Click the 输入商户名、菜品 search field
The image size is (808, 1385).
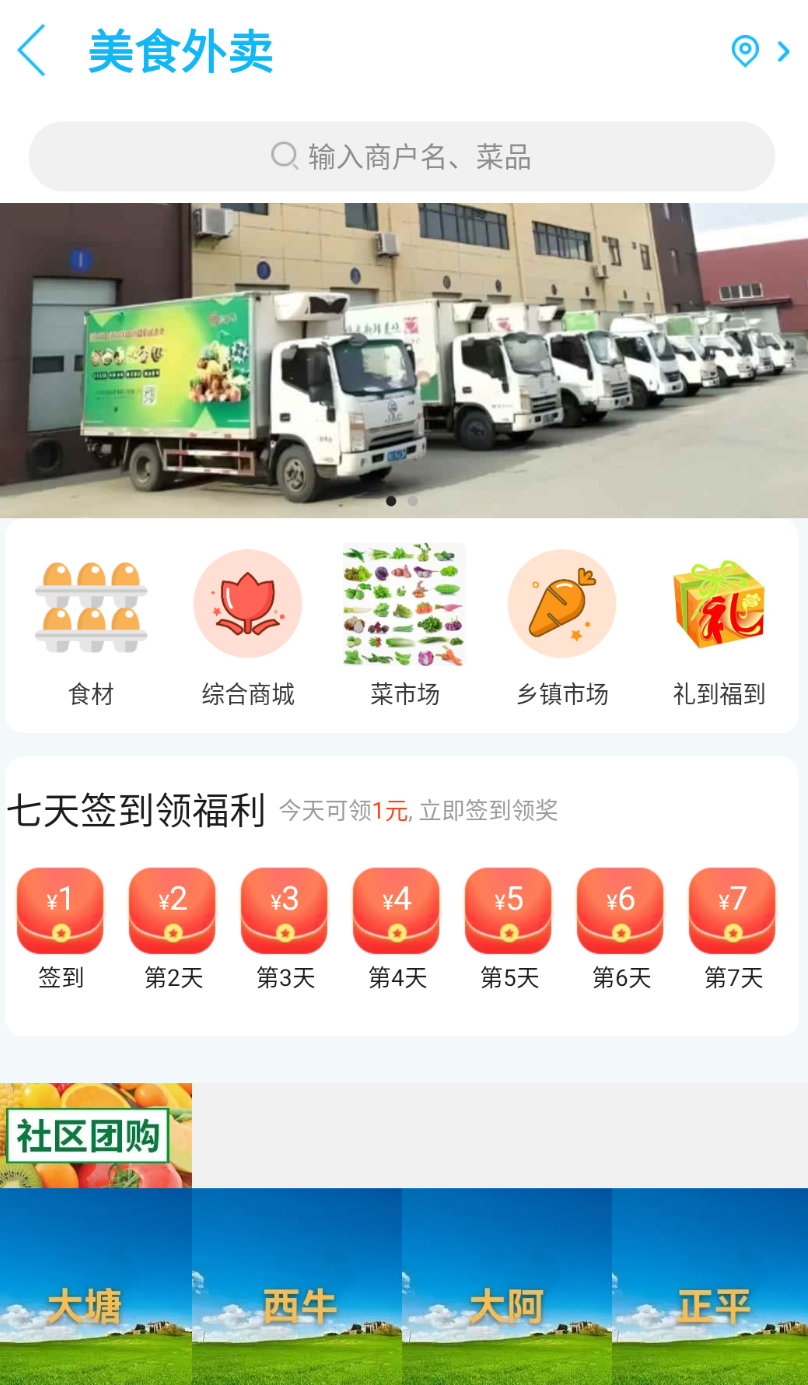[x=420, y=156]
